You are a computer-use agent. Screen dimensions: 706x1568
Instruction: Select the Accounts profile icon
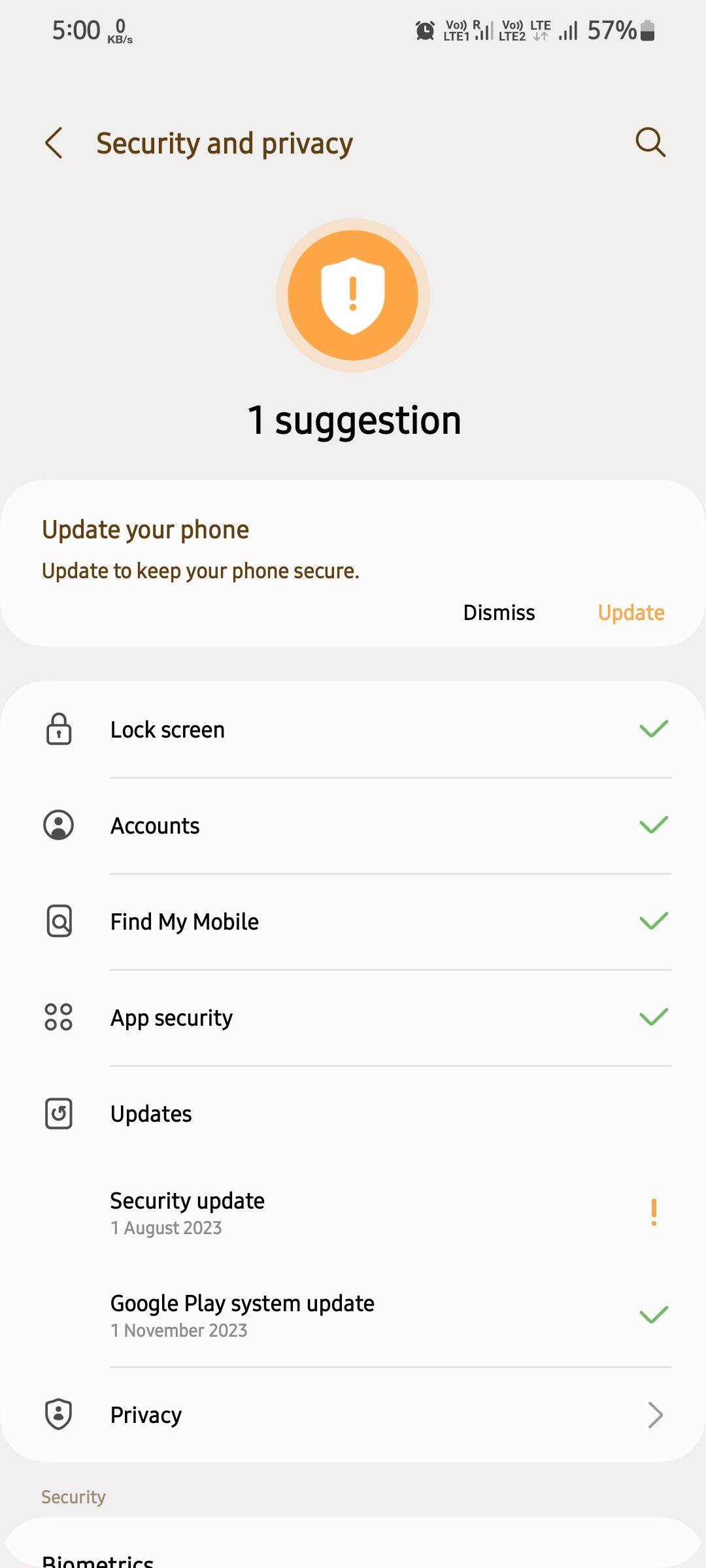58,825
